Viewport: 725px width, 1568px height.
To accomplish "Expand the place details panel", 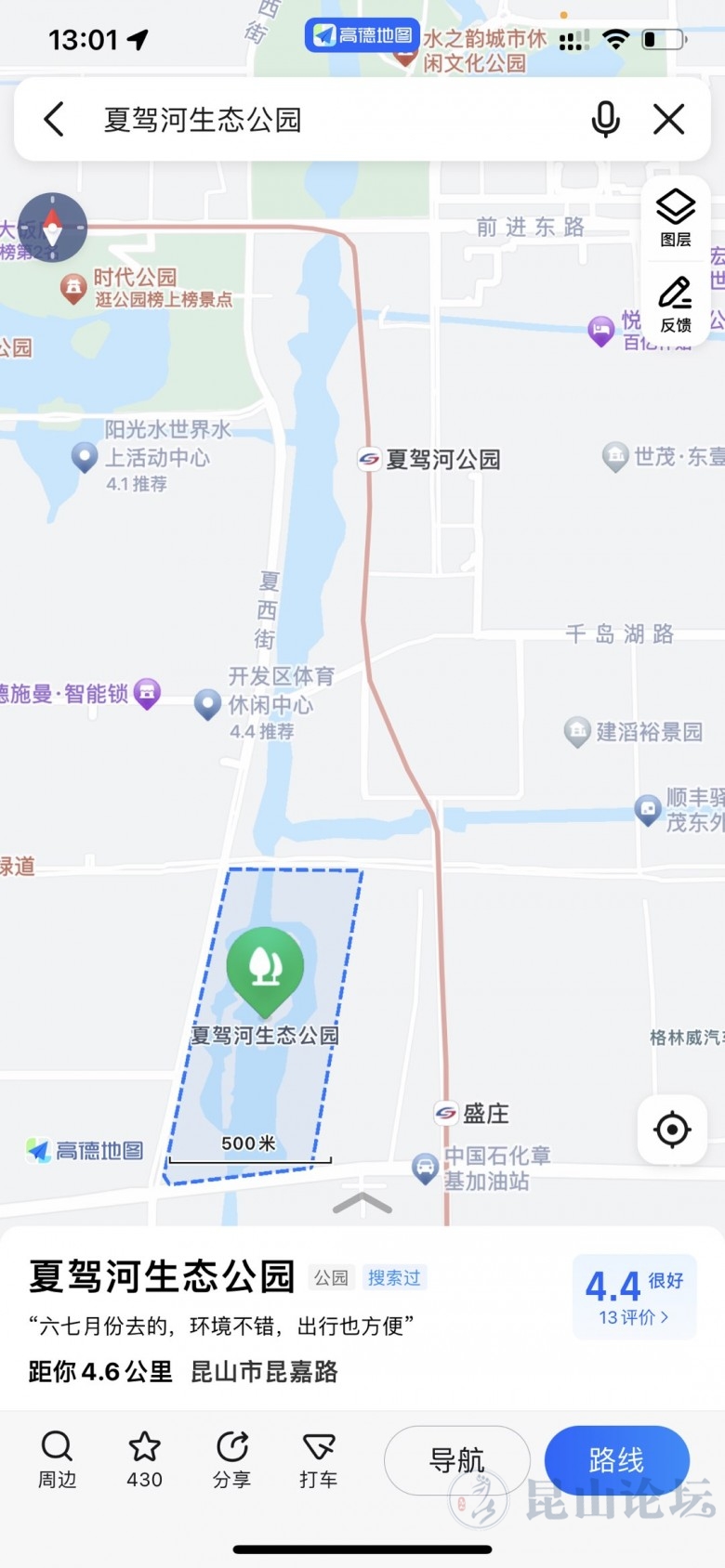I will (x=362, y=1204).
